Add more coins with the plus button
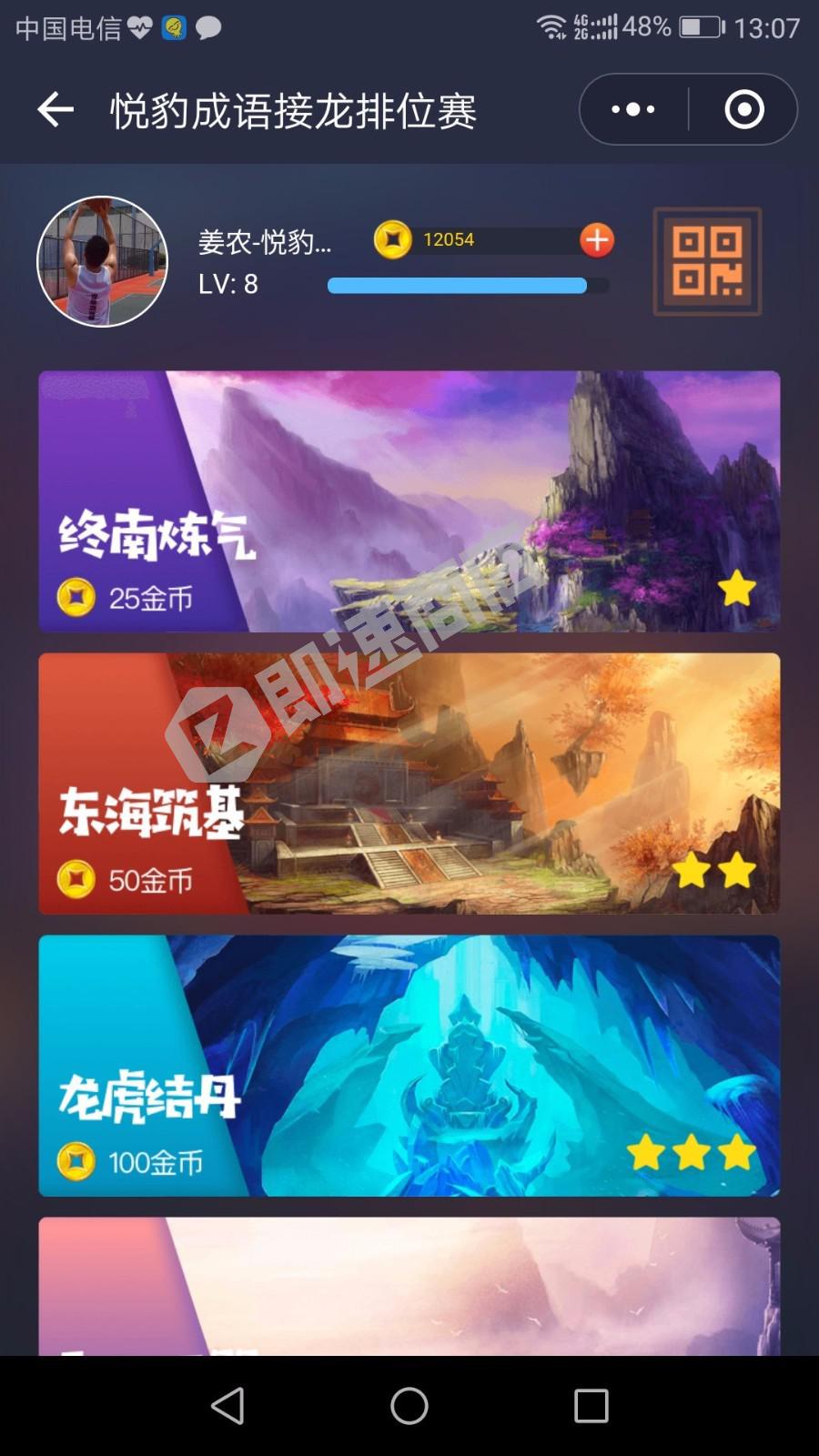 point(597,240)
